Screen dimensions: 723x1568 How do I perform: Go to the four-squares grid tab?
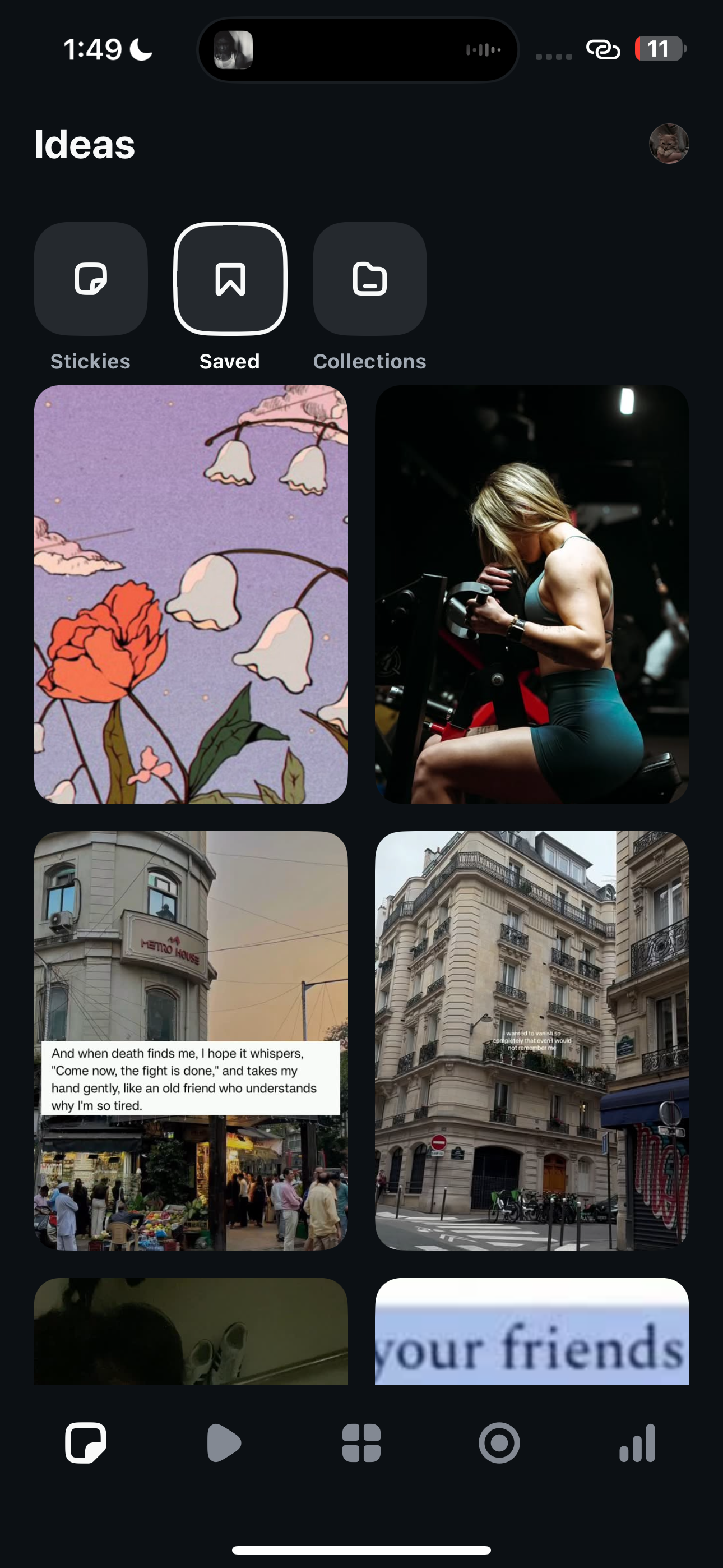(x=361, y=1442)
